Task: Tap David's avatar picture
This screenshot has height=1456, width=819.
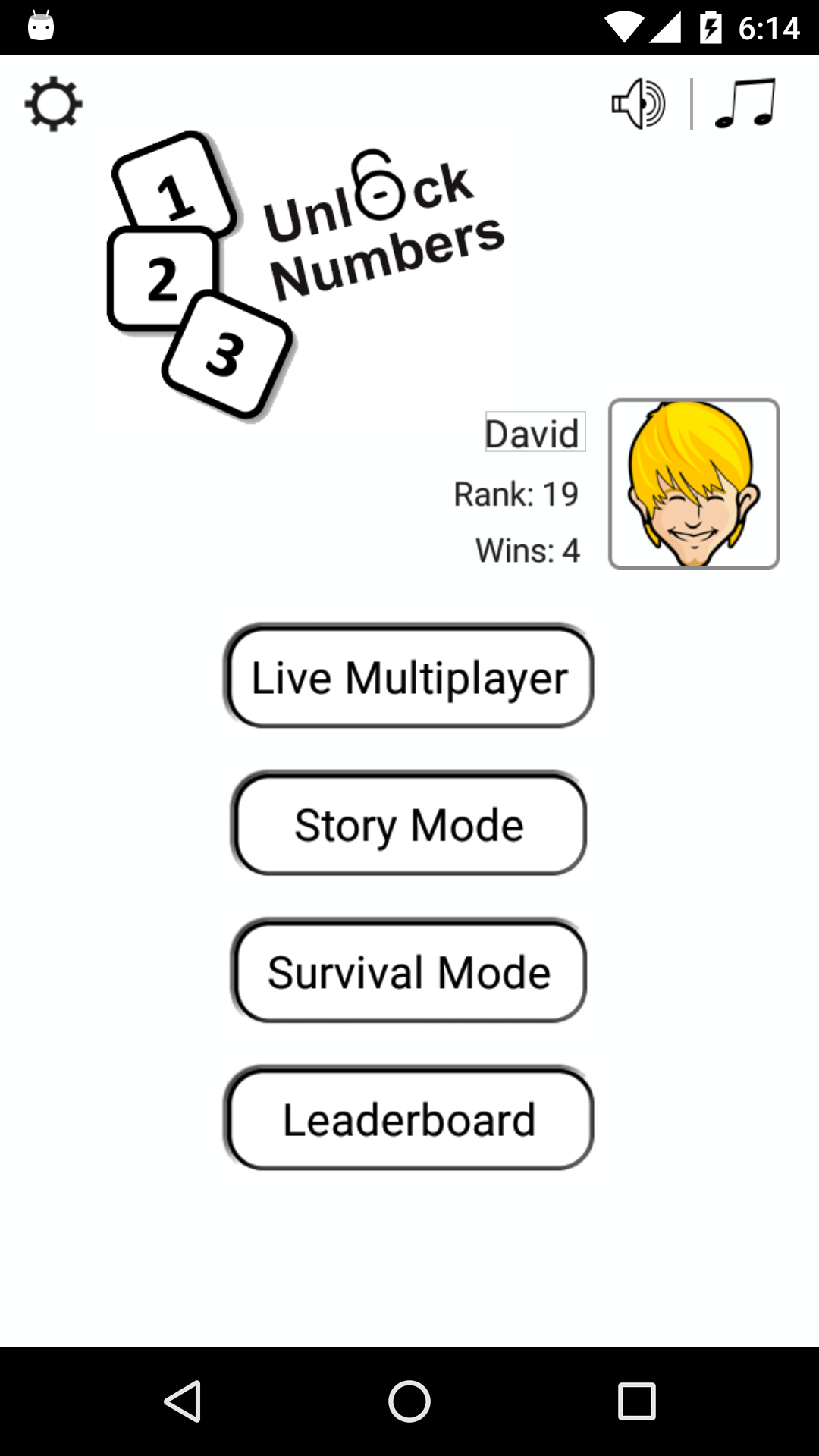Action: 693,483
